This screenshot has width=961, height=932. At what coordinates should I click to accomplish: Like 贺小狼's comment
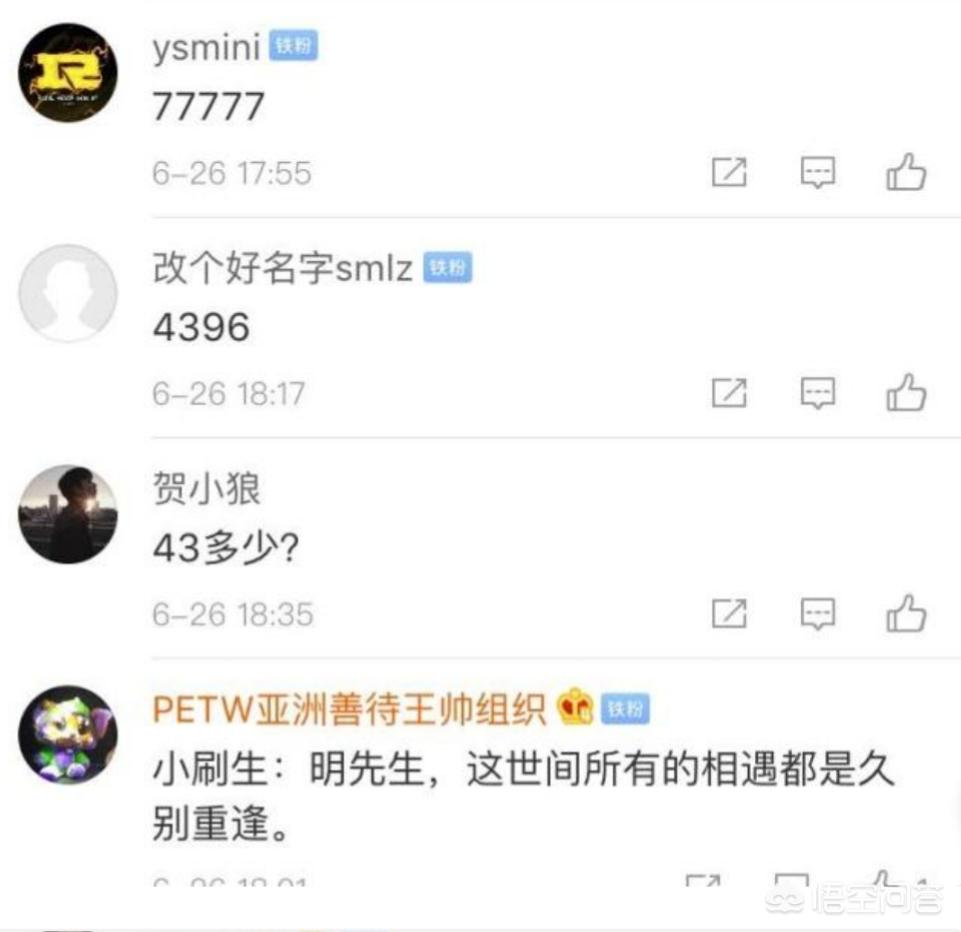point(906,613)
